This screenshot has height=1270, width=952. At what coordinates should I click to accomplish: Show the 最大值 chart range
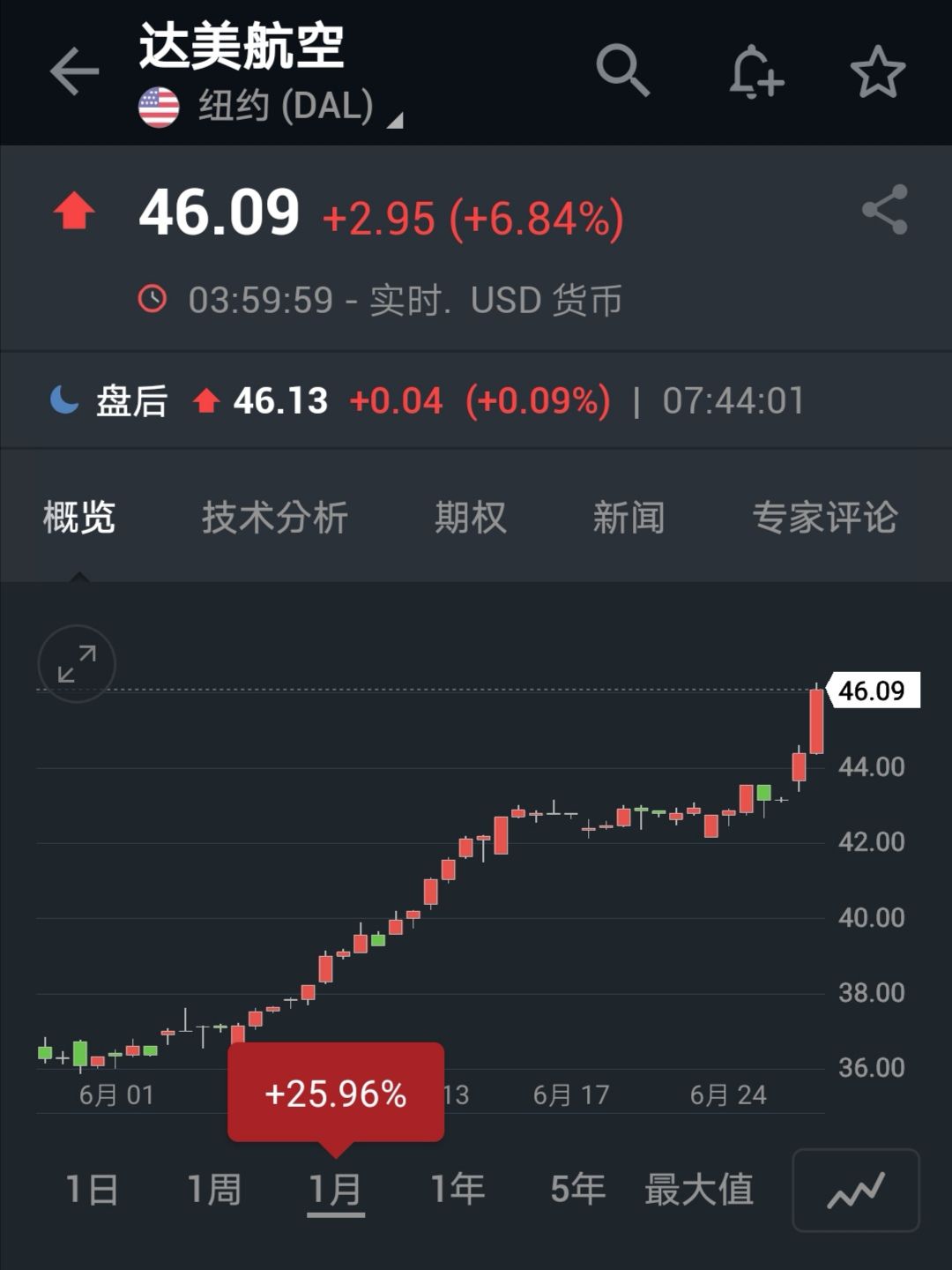(x=699, y=1190)
